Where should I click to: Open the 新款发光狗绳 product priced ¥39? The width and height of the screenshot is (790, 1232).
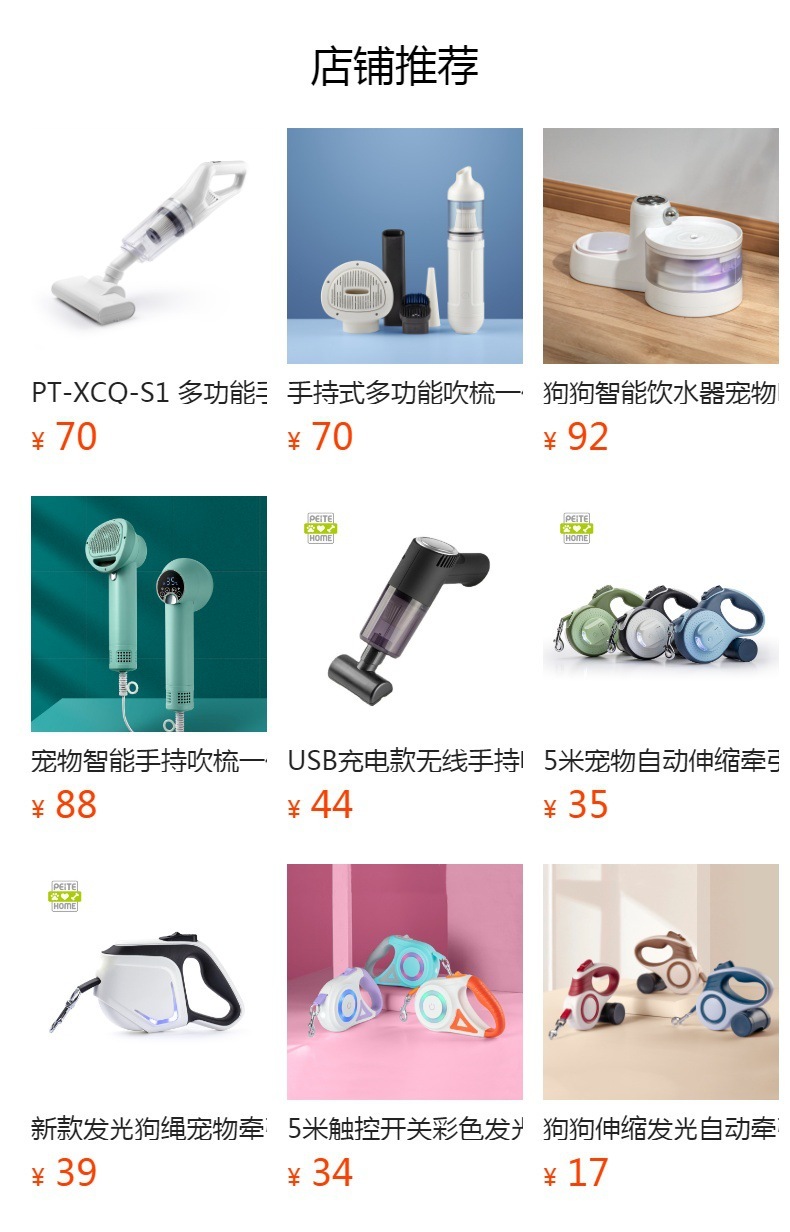(148, 982)
